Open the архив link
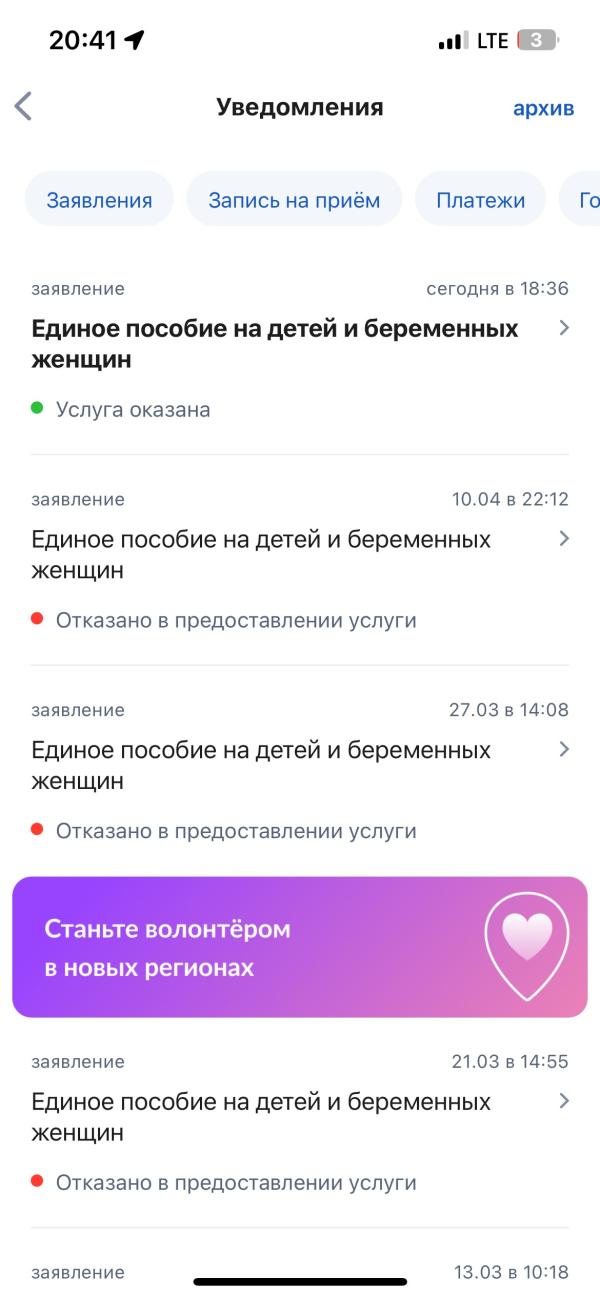This screenshot has height=1297, width=600. coord(543,108)
